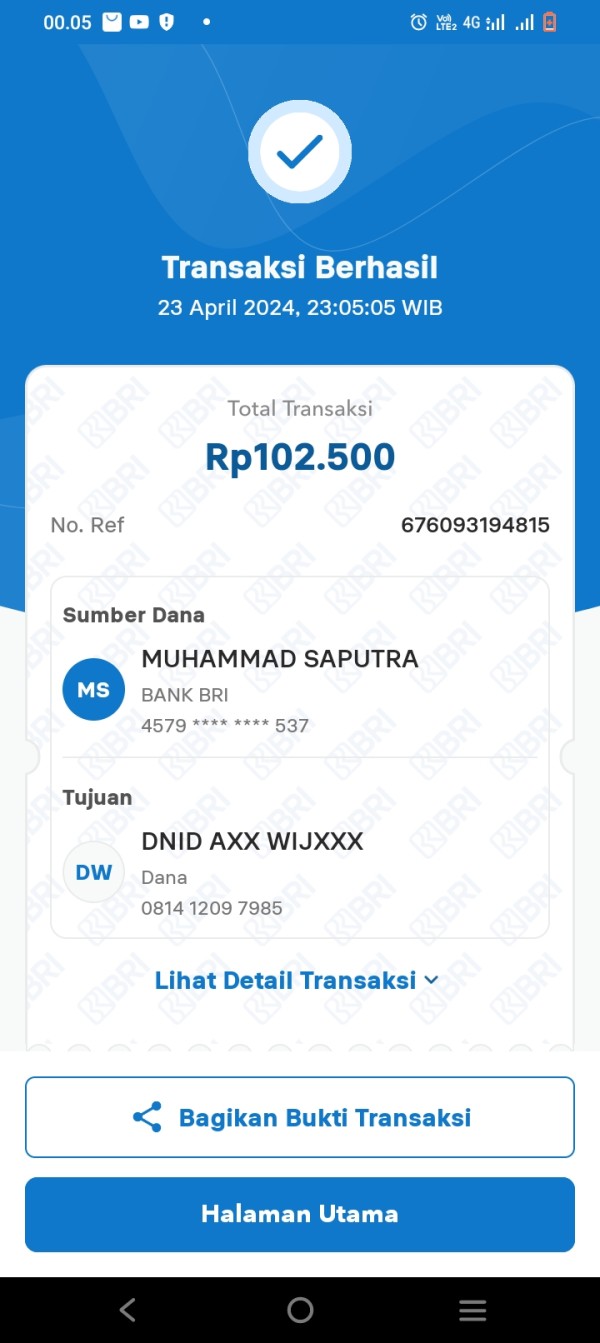
Task: Open recent apps from navigation bar
Action: click(x=472, y=1310)
